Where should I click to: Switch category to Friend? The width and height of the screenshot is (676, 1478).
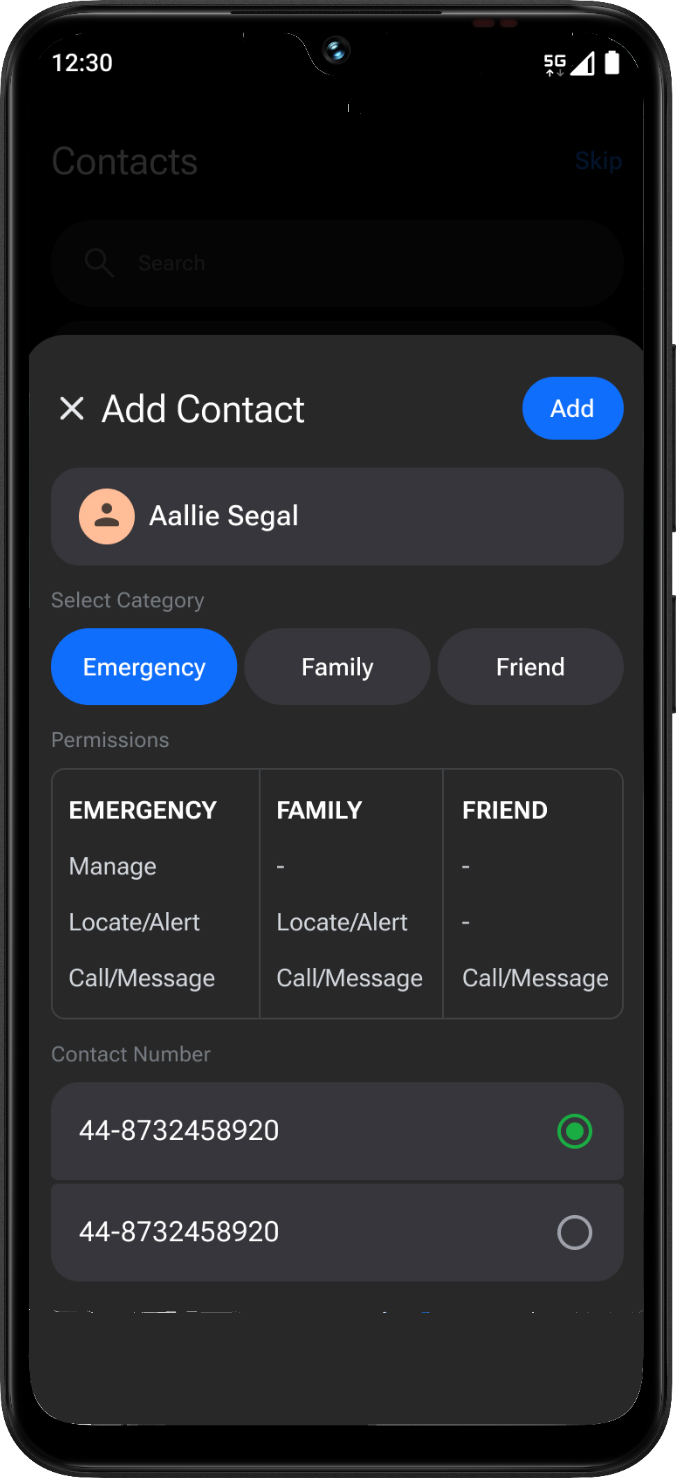tap(530, 667)
